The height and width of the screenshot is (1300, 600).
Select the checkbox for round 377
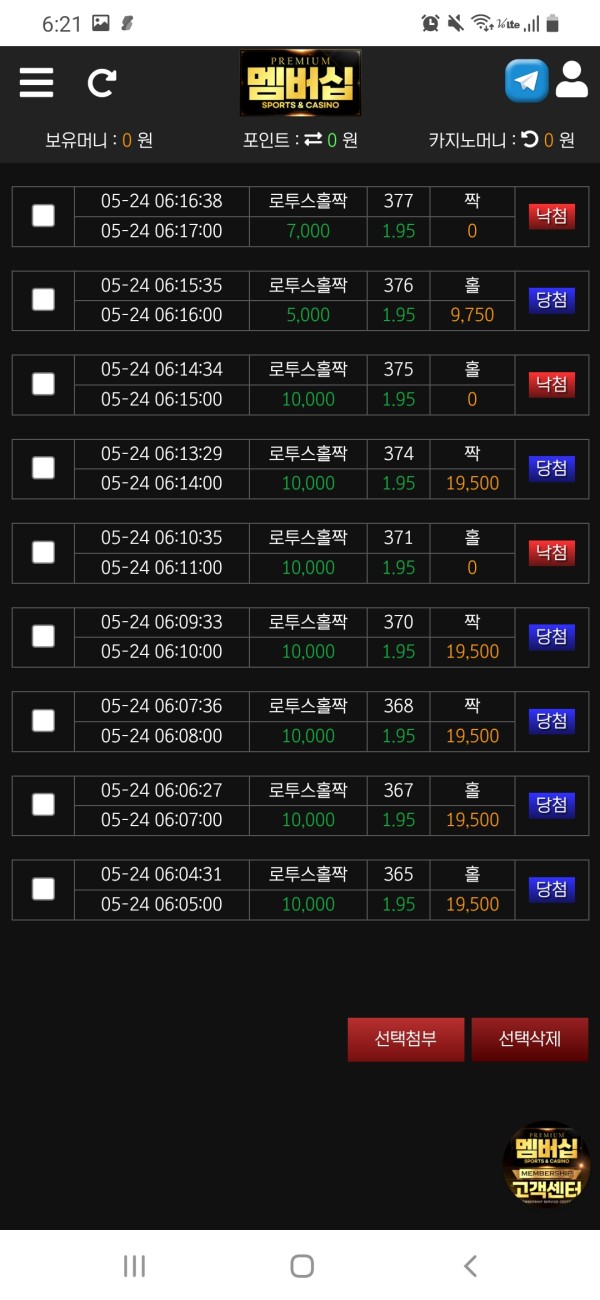43,215
